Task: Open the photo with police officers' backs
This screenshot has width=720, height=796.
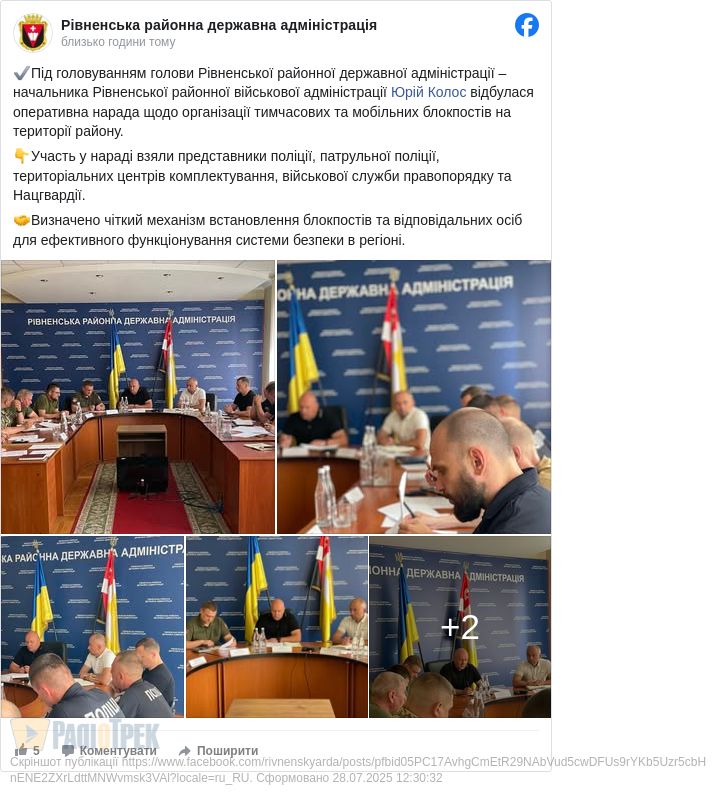Action: (92, 627)
